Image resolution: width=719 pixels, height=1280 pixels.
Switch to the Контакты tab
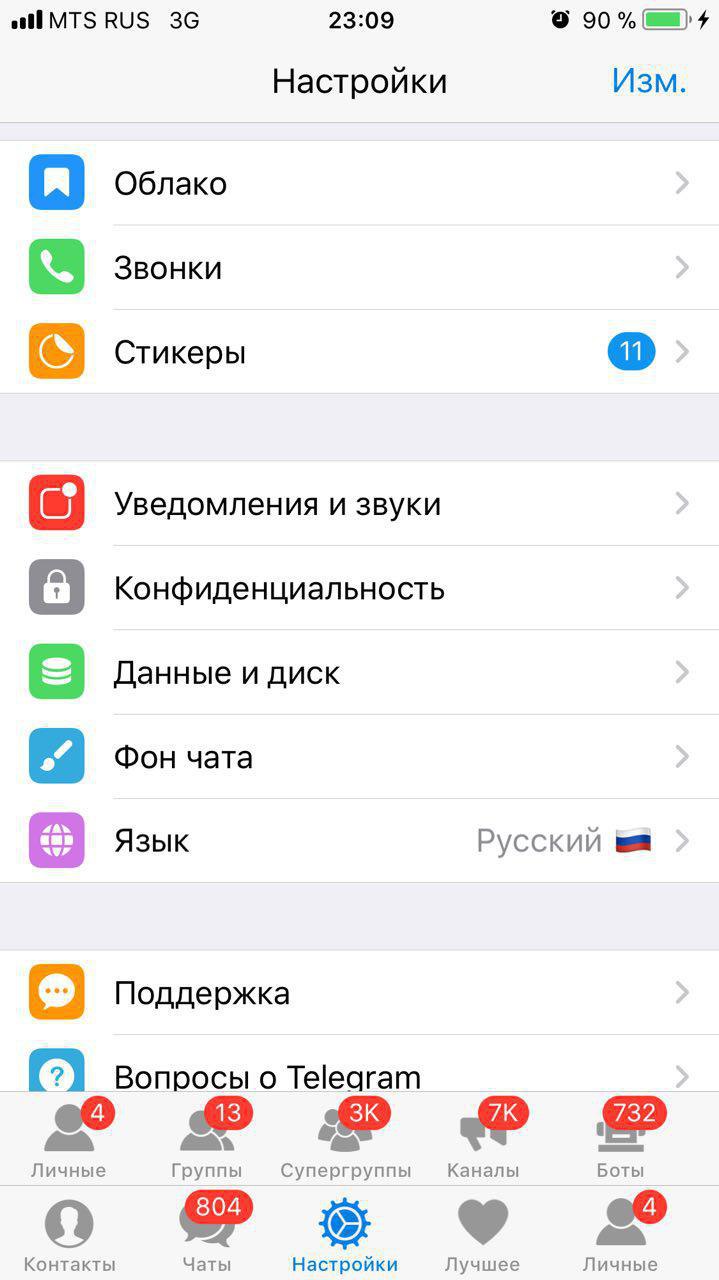[x=70, y=1235]
